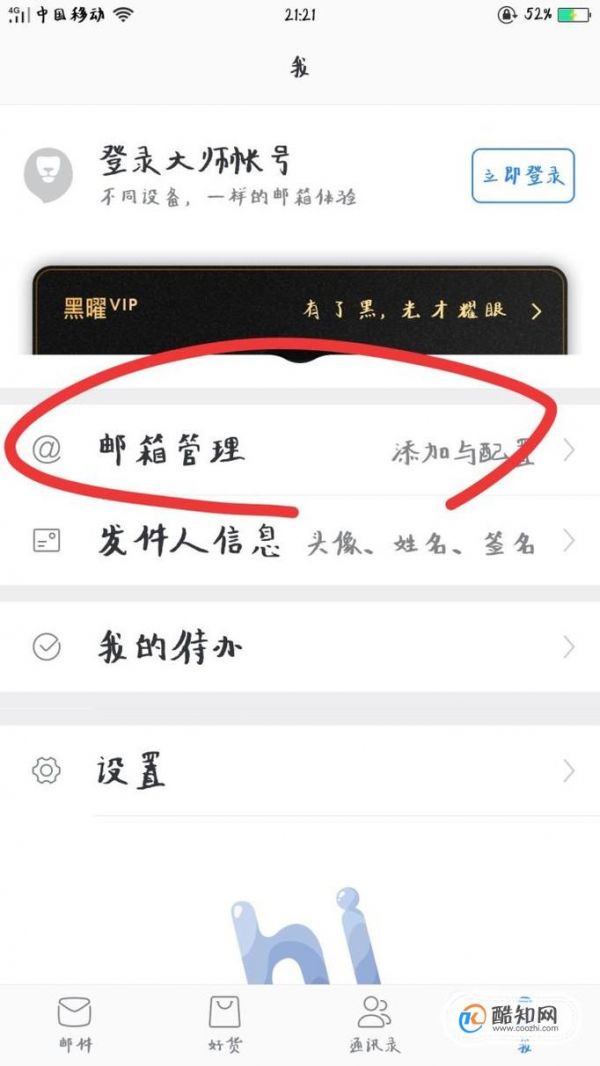
Task: Open 发件人信息 row
Action: coord(300,542)
